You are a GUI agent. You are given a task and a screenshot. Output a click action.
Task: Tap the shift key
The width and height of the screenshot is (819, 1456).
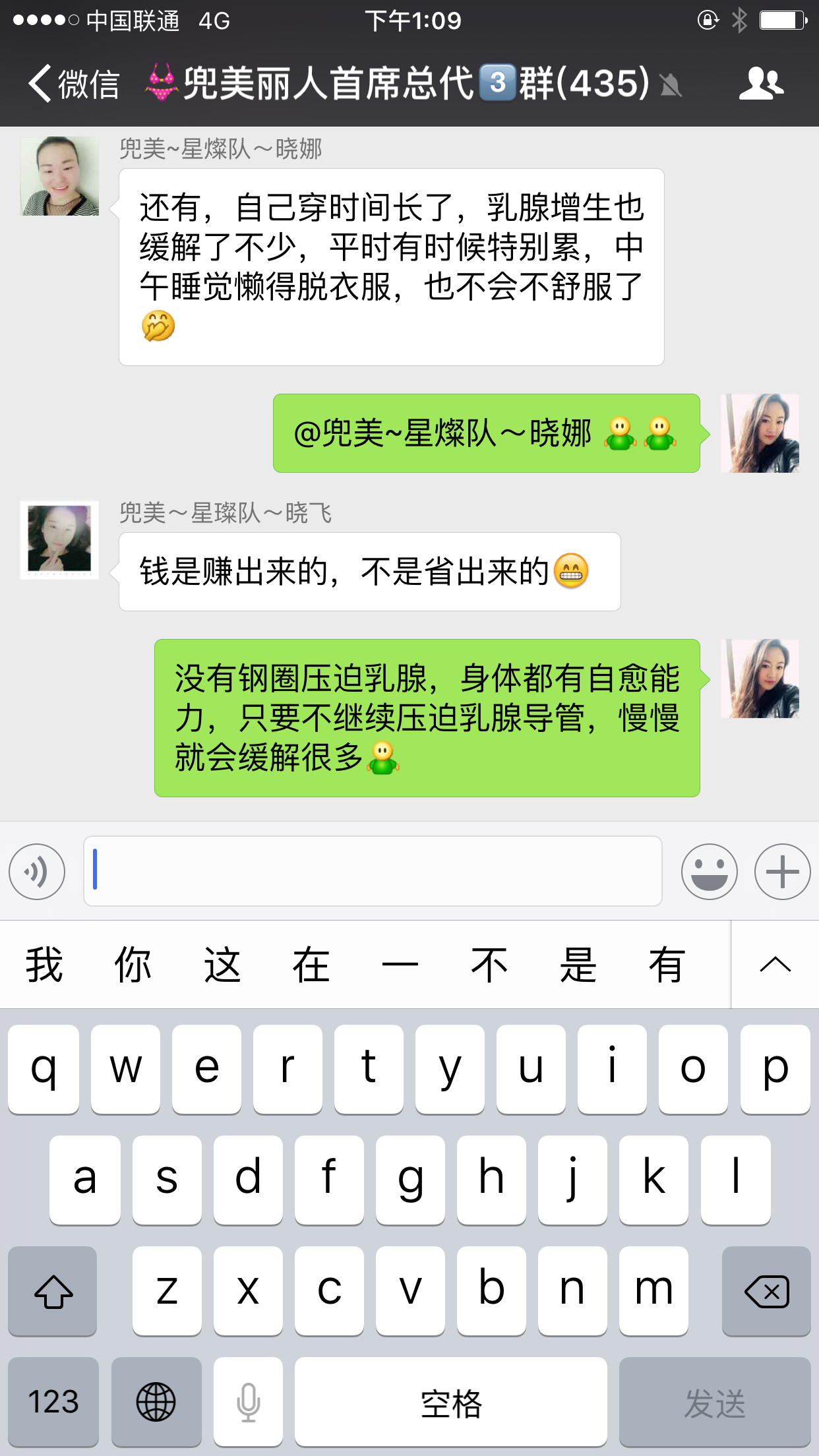53,1291
